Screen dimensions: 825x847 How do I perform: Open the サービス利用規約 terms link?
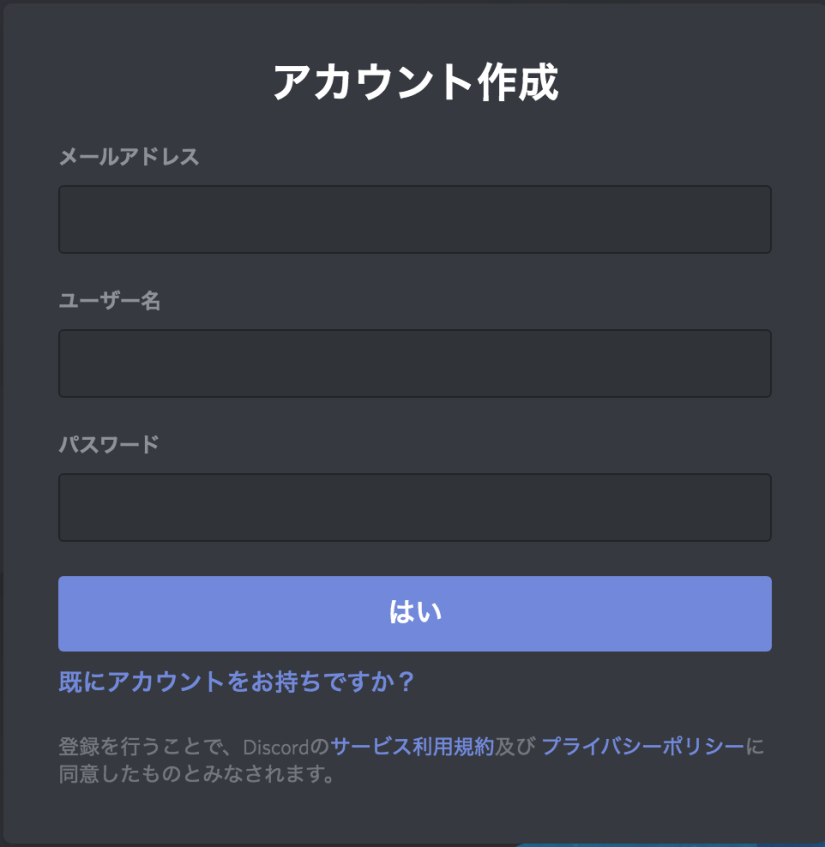[412, 746]
